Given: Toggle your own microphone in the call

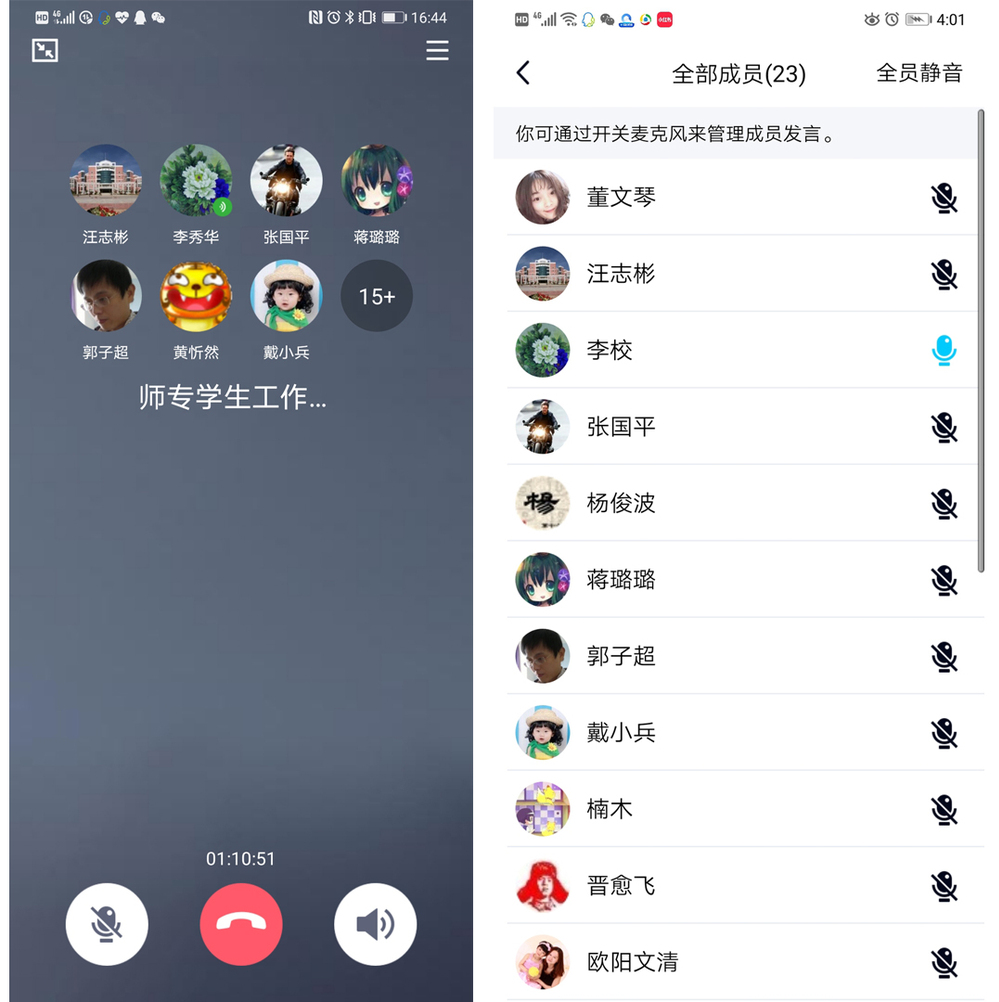Looking at the screenshot, I should [107, 925].
